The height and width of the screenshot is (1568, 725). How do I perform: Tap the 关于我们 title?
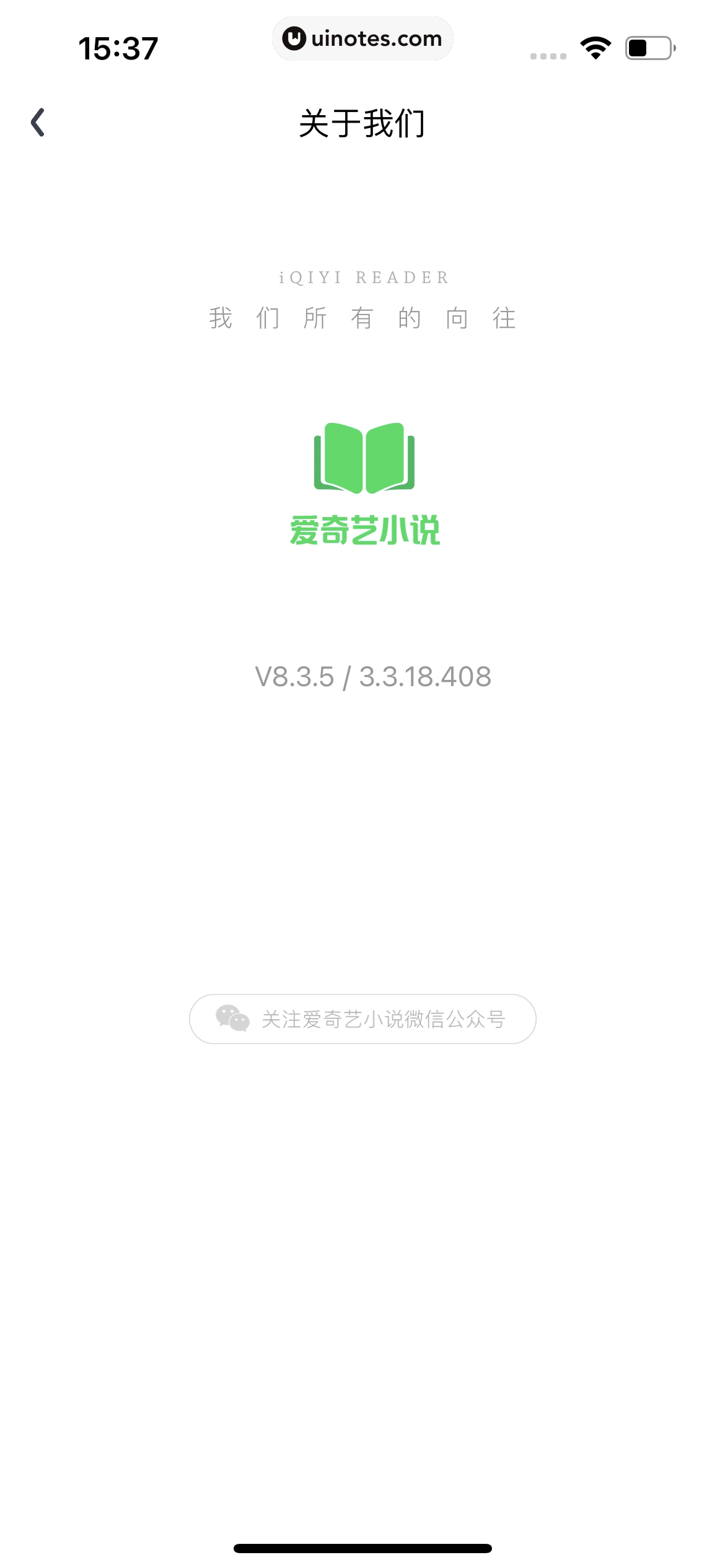[362, 124]
